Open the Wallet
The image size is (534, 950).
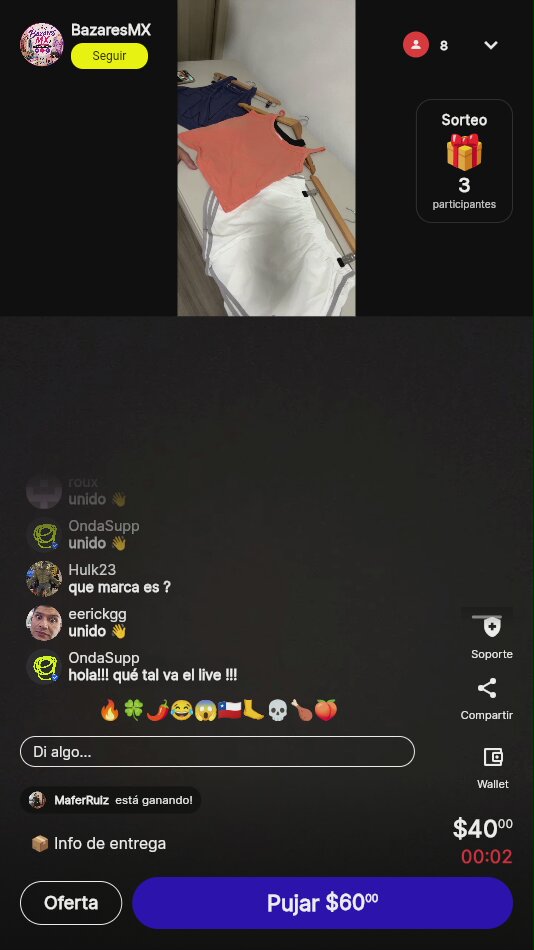click(493, 767)
